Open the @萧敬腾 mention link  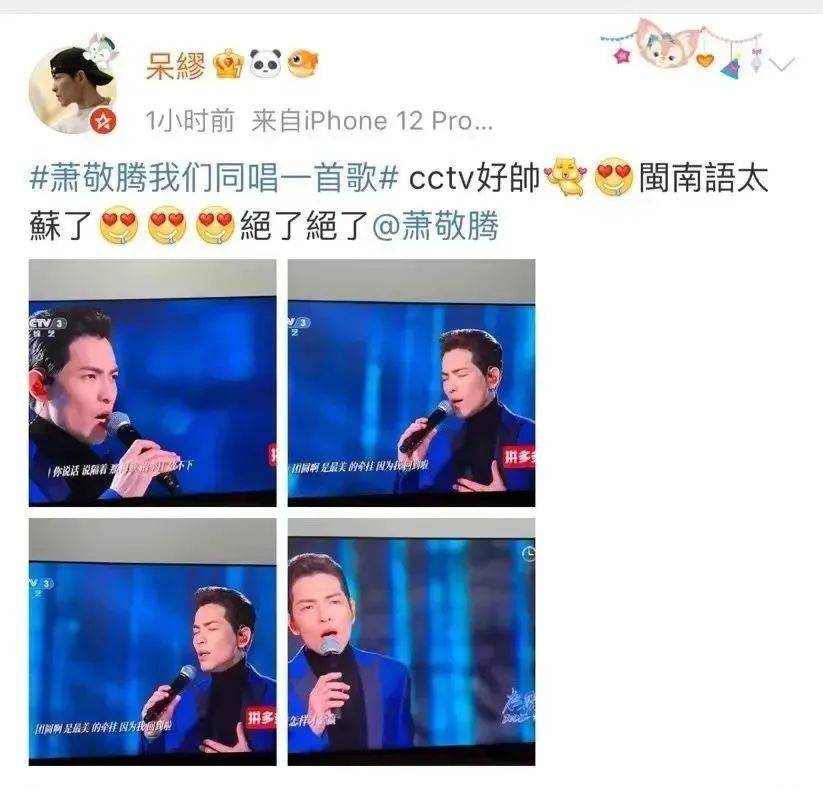pos(434,226)
